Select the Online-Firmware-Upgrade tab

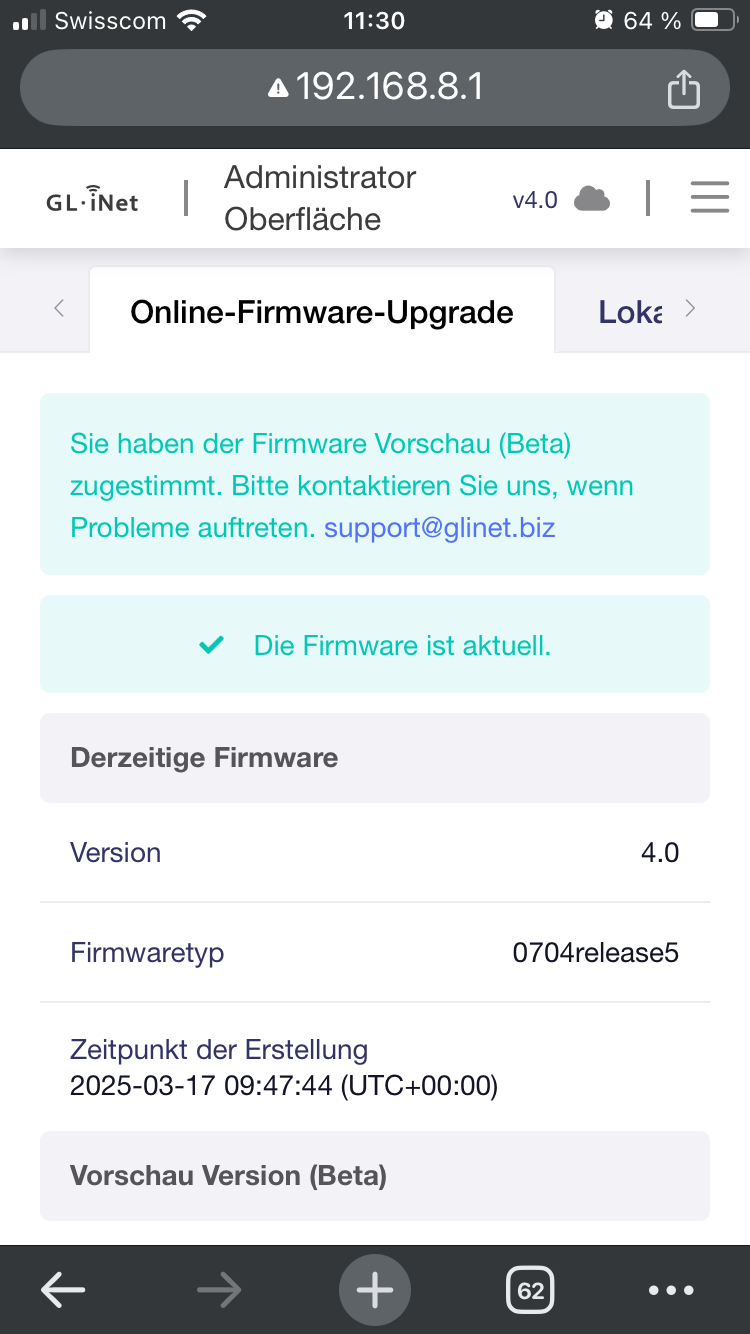[322, 312]
